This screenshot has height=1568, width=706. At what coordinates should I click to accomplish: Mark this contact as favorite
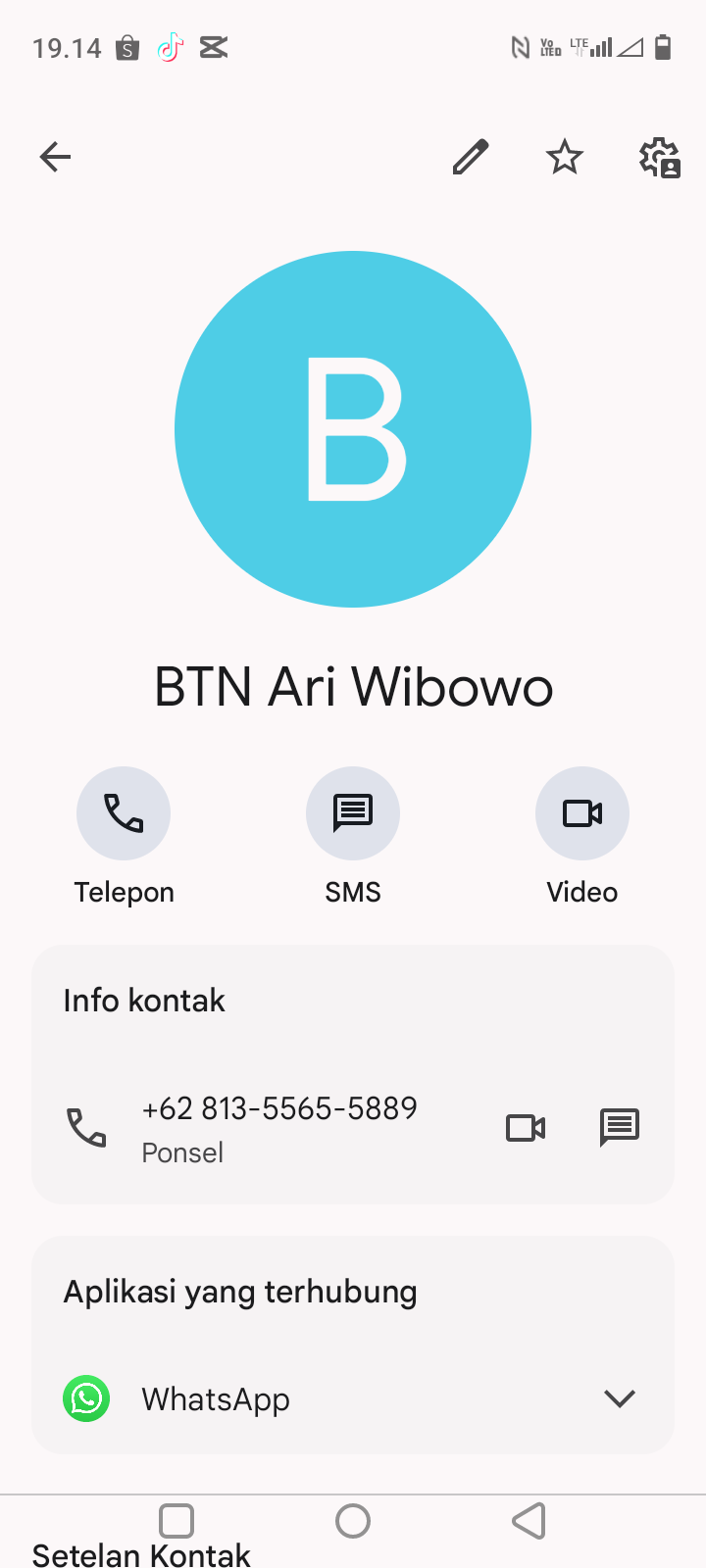pyautogui.click(x=565, y=157)
